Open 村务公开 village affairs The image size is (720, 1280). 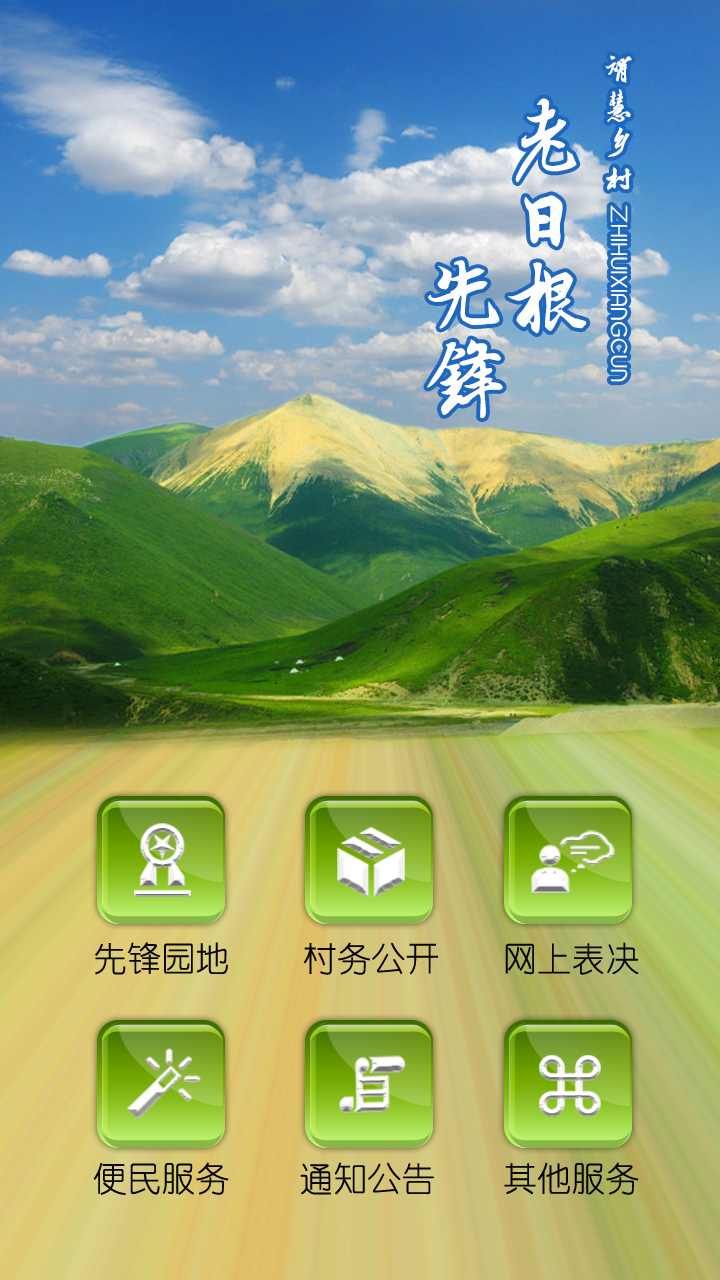click(x=369, y=860)
